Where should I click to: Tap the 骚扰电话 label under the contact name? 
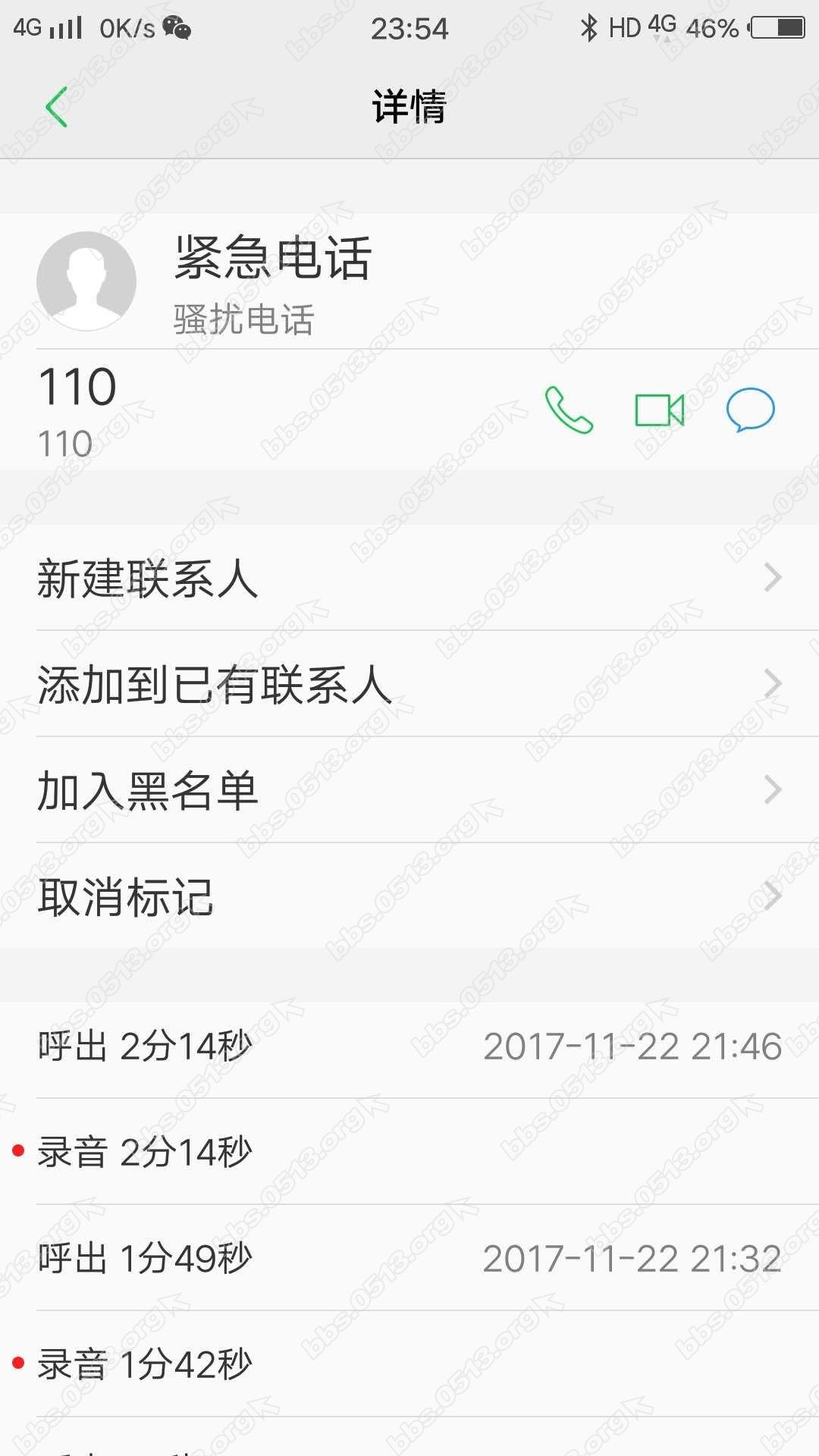[243, 321]
